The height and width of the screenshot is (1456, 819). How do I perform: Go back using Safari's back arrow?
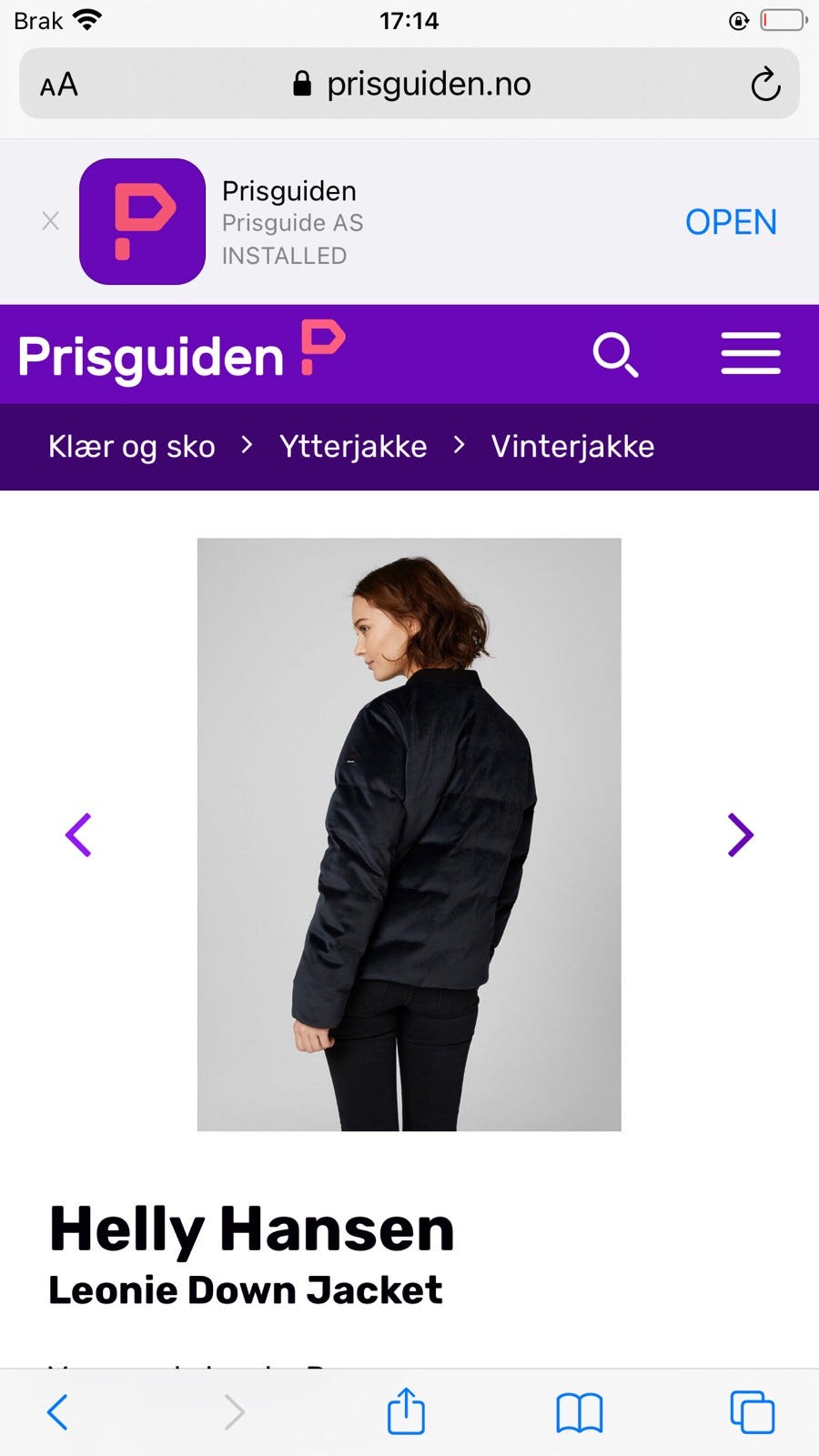click(x=57, y=1411)
